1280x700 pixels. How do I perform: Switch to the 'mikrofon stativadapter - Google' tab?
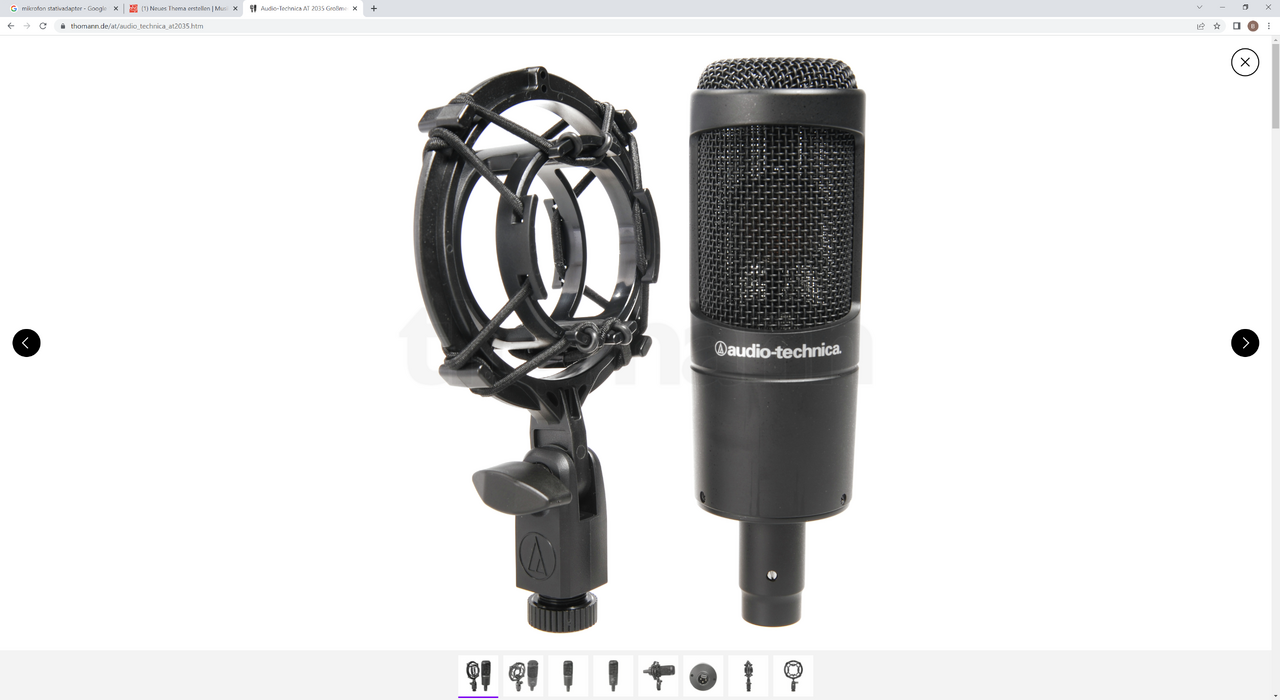pos(62,8)
